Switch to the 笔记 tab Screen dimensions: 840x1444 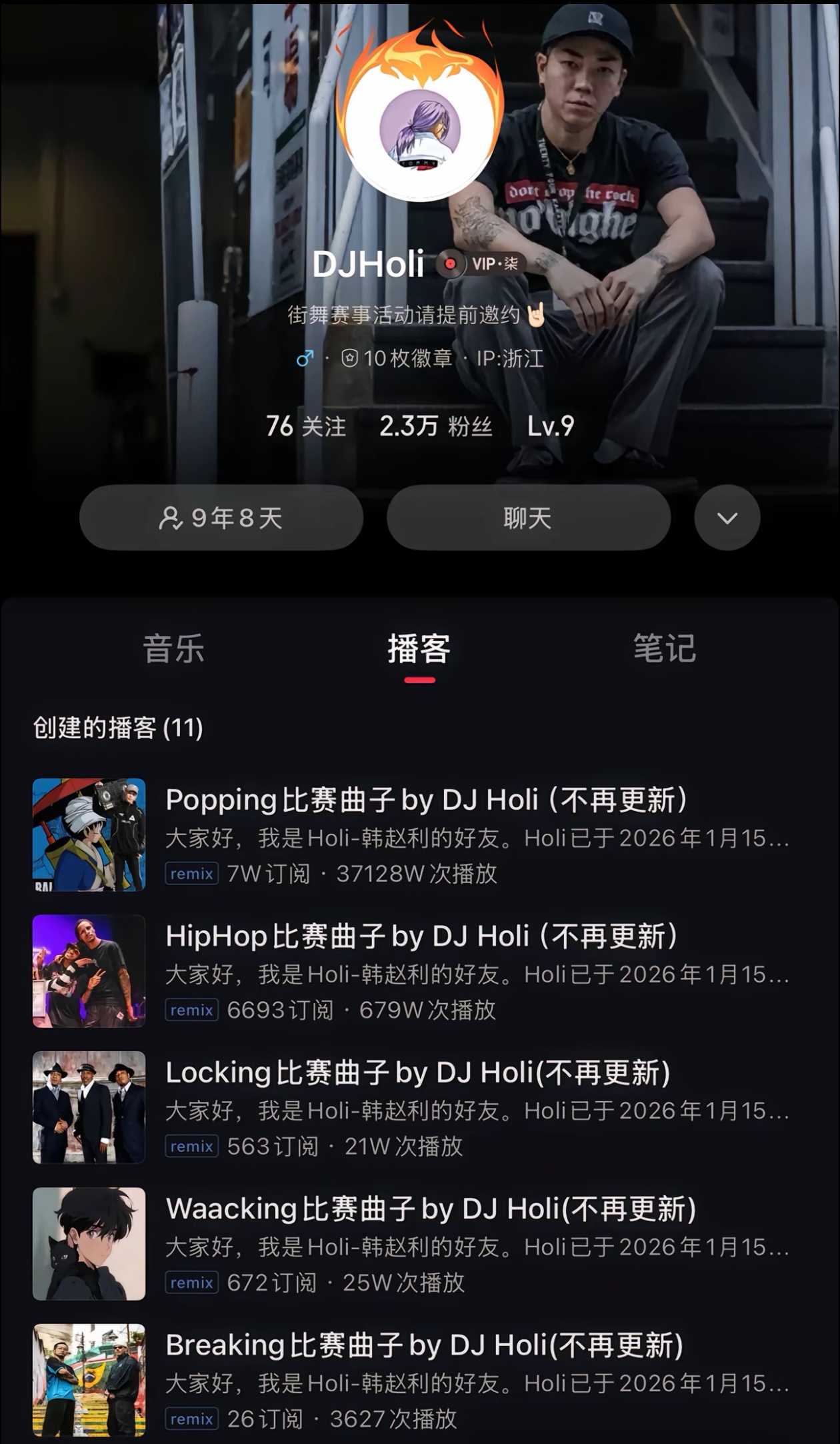pyautogui.click(x=665, y=649)
